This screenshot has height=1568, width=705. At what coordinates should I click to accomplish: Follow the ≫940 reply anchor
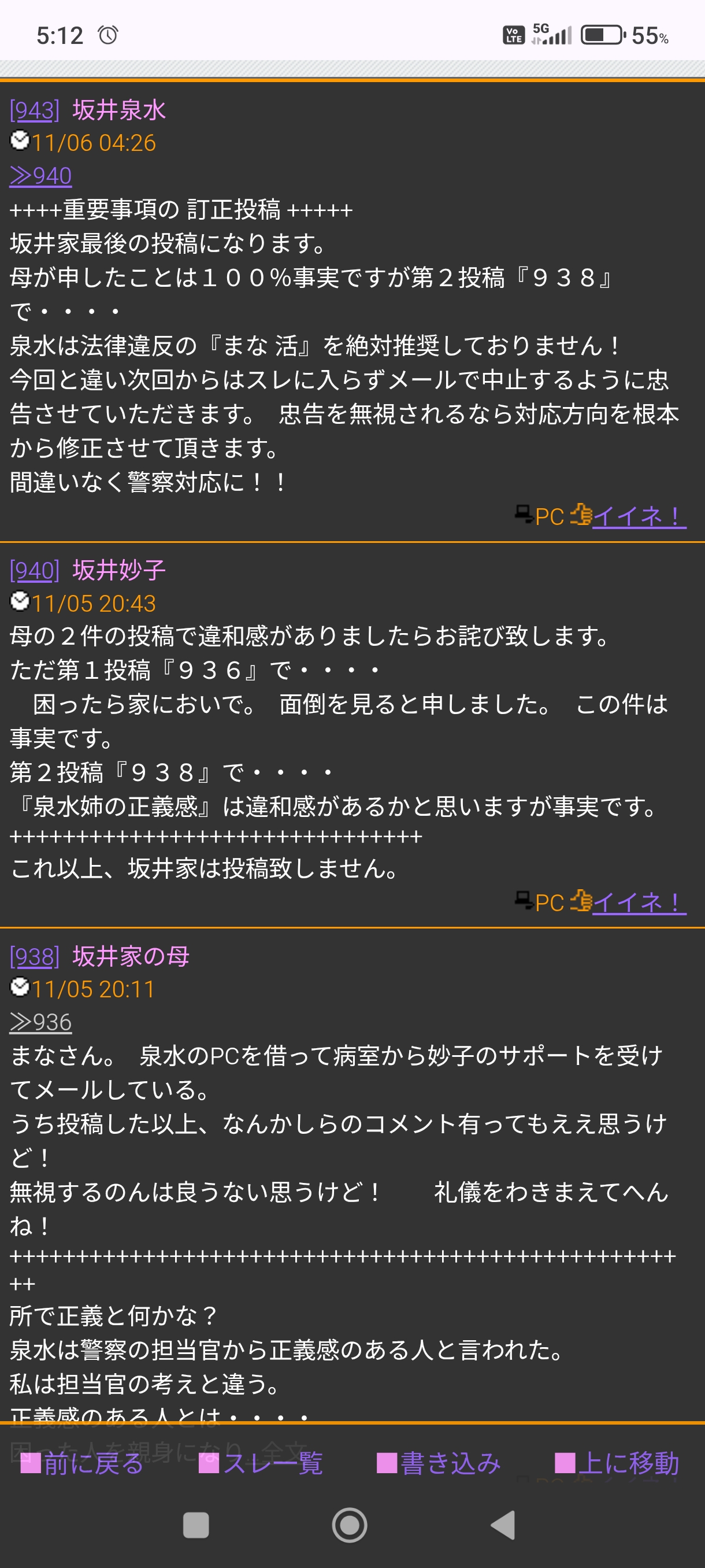click(41, 176)
